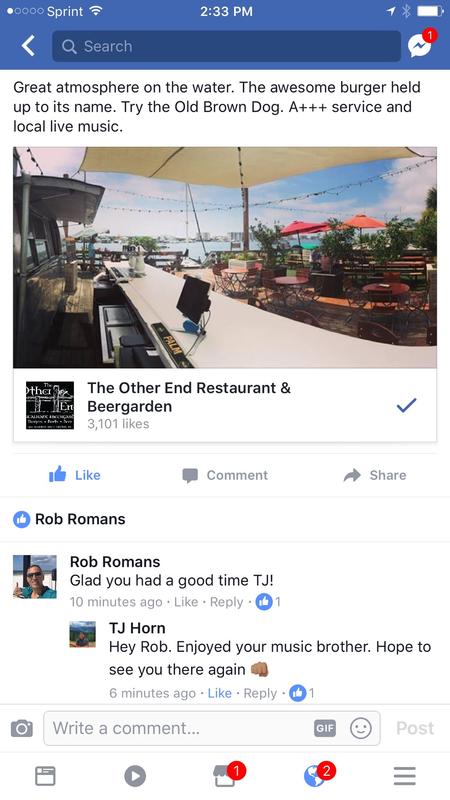Open the GIF picker
Screen dimensions: 450x800
325,728
